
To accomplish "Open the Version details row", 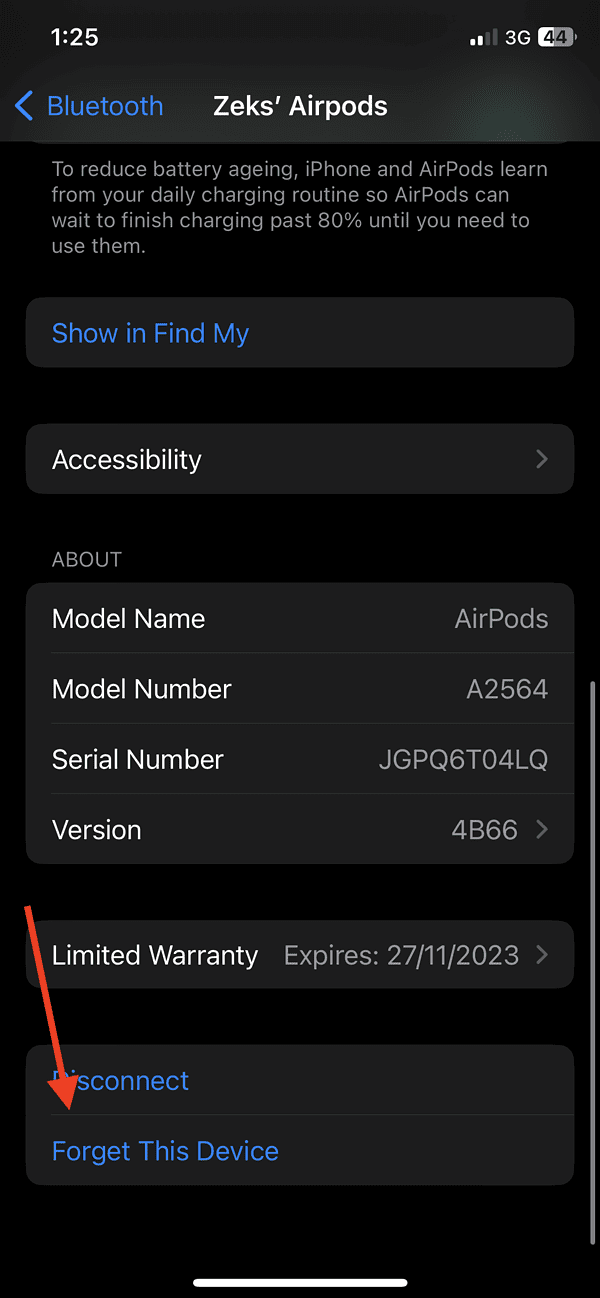I will pos(300,830).
